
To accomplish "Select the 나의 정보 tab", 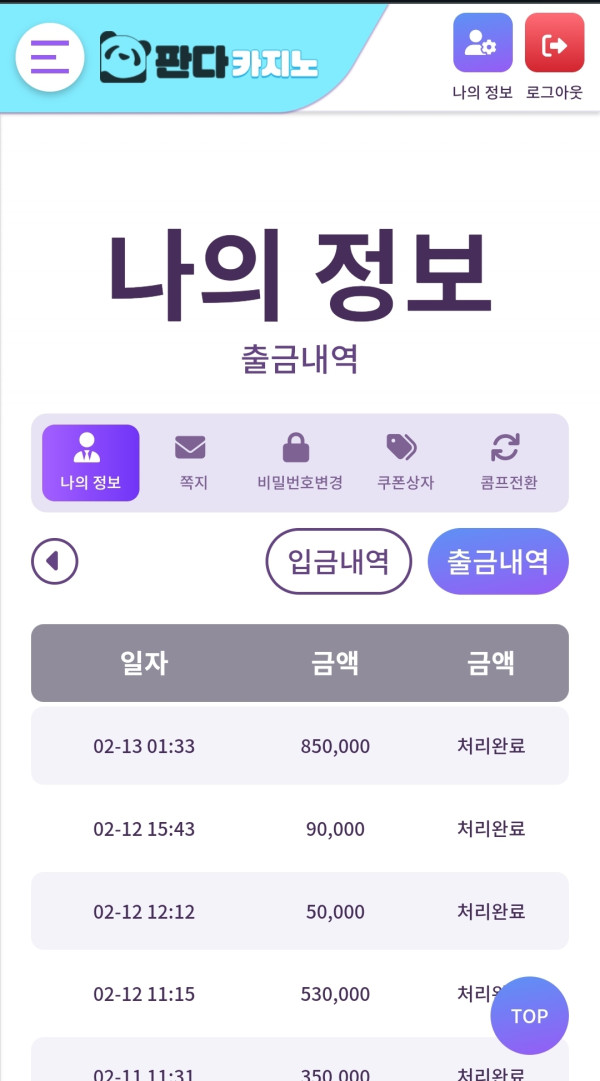I will pos(90,463).
